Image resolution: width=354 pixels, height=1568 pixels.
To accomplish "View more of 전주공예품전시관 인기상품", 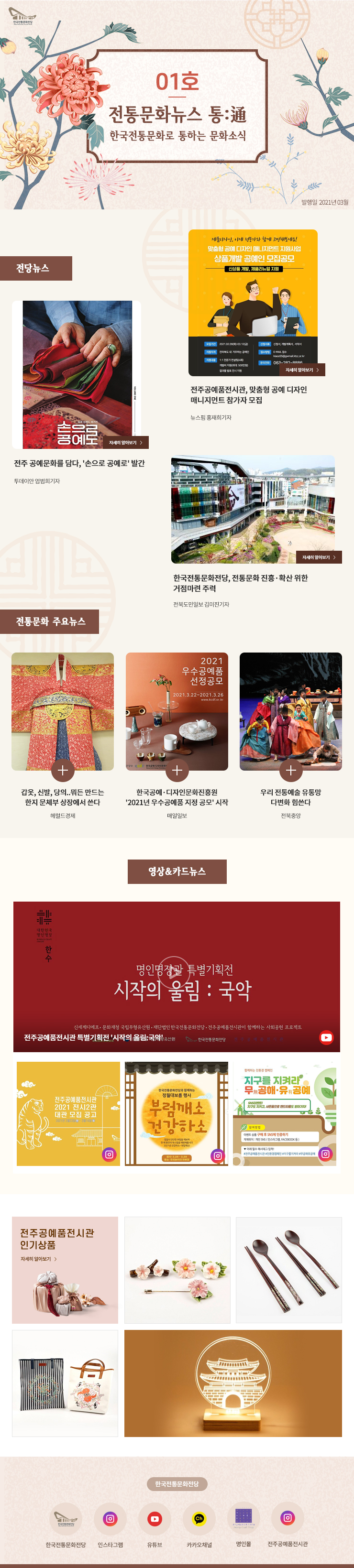I will tap(39, 1259).
